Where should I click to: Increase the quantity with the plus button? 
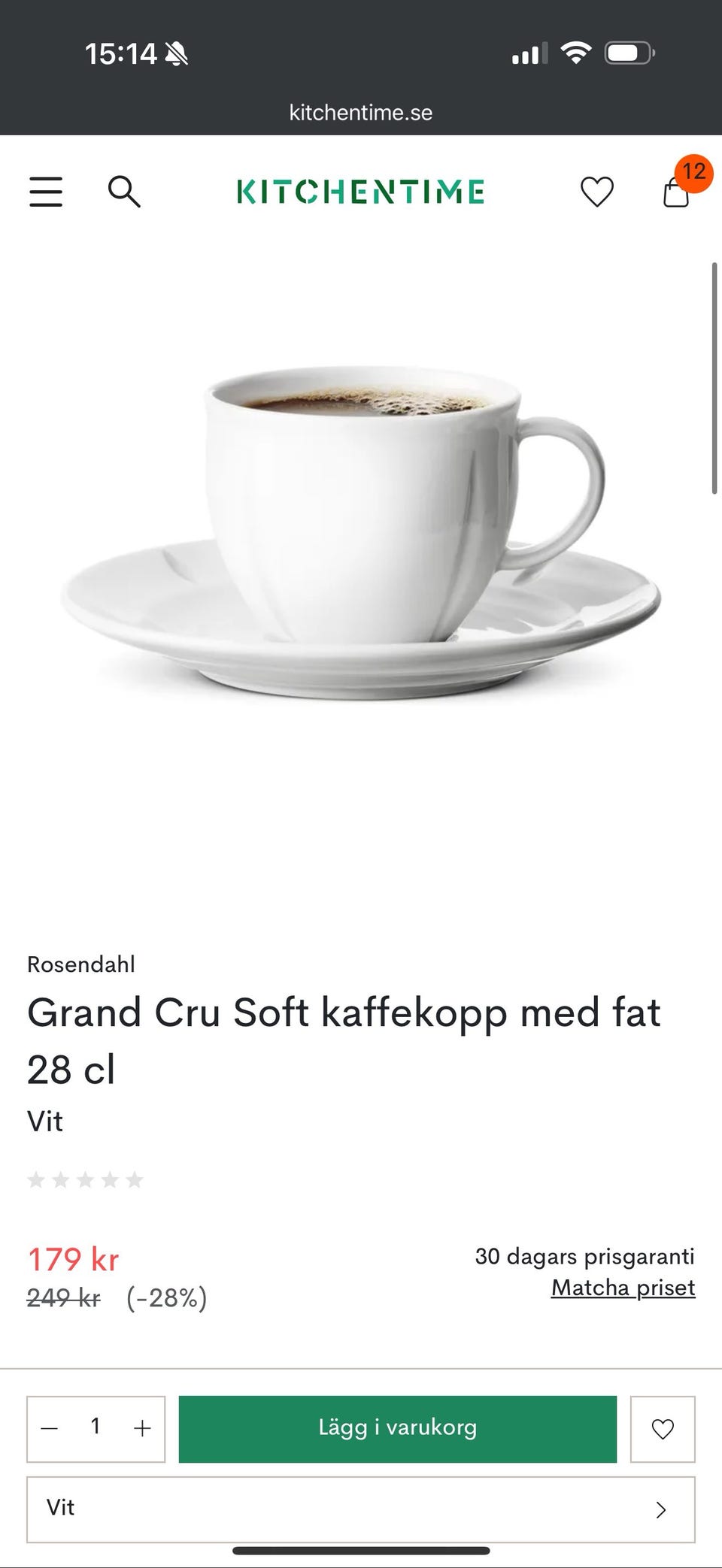142,1429
